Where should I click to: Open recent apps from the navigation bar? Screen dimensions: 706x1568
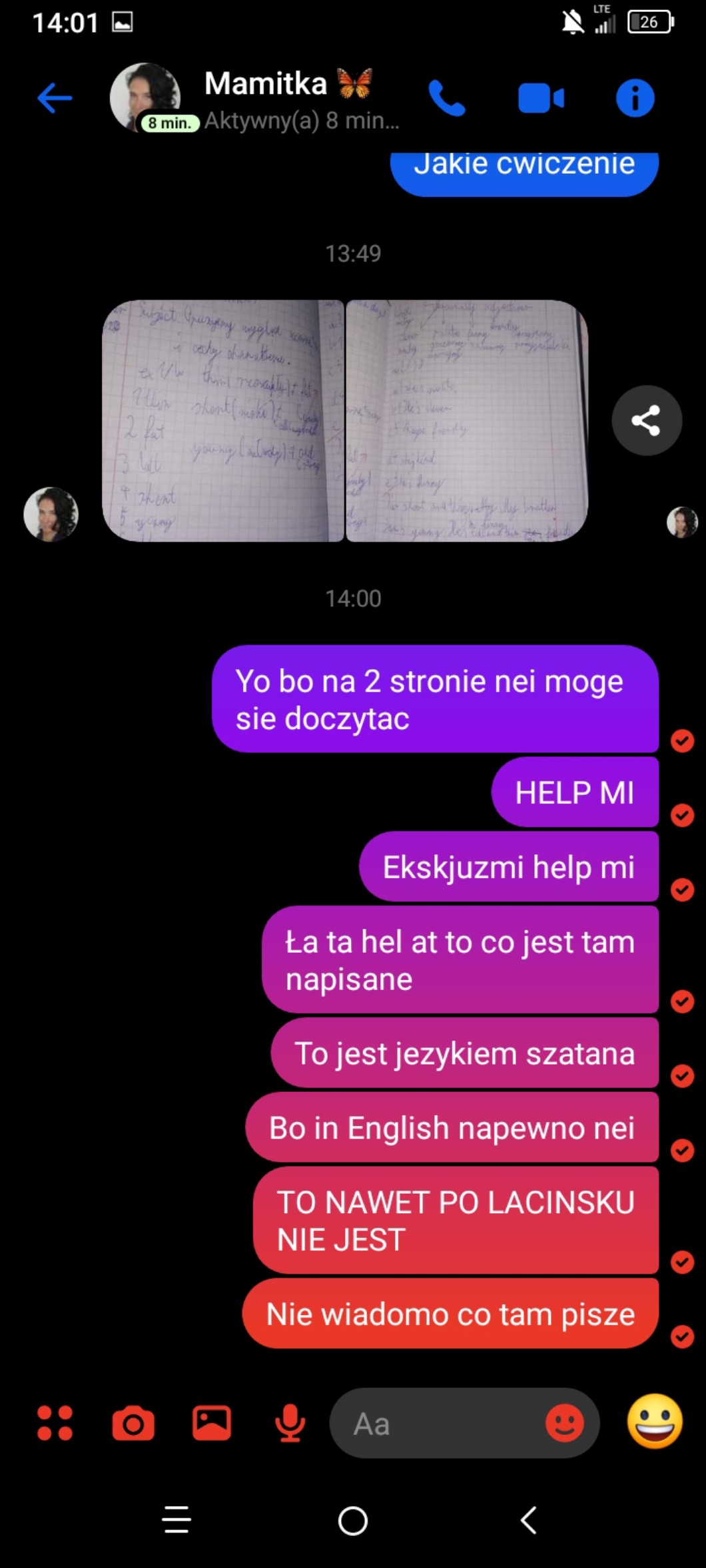click(176, 1521)
